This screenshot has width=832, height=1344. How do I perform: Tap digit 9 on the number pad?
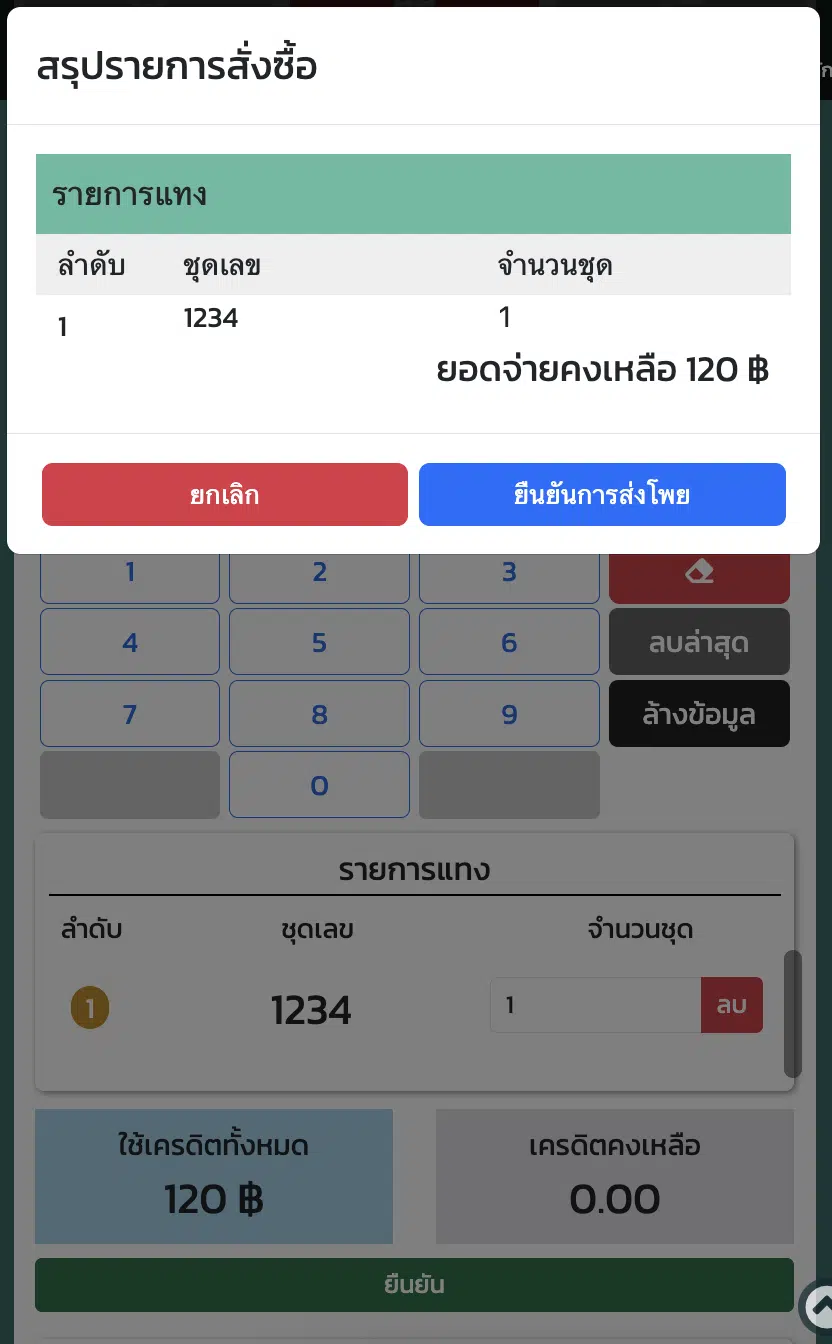(509, 714)
